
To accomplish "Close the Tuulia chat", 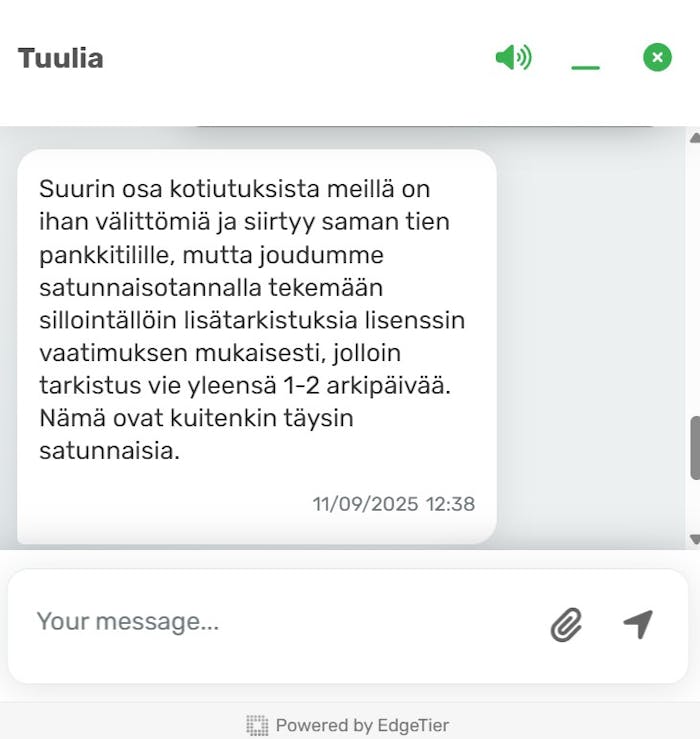I will coord(657,58).
